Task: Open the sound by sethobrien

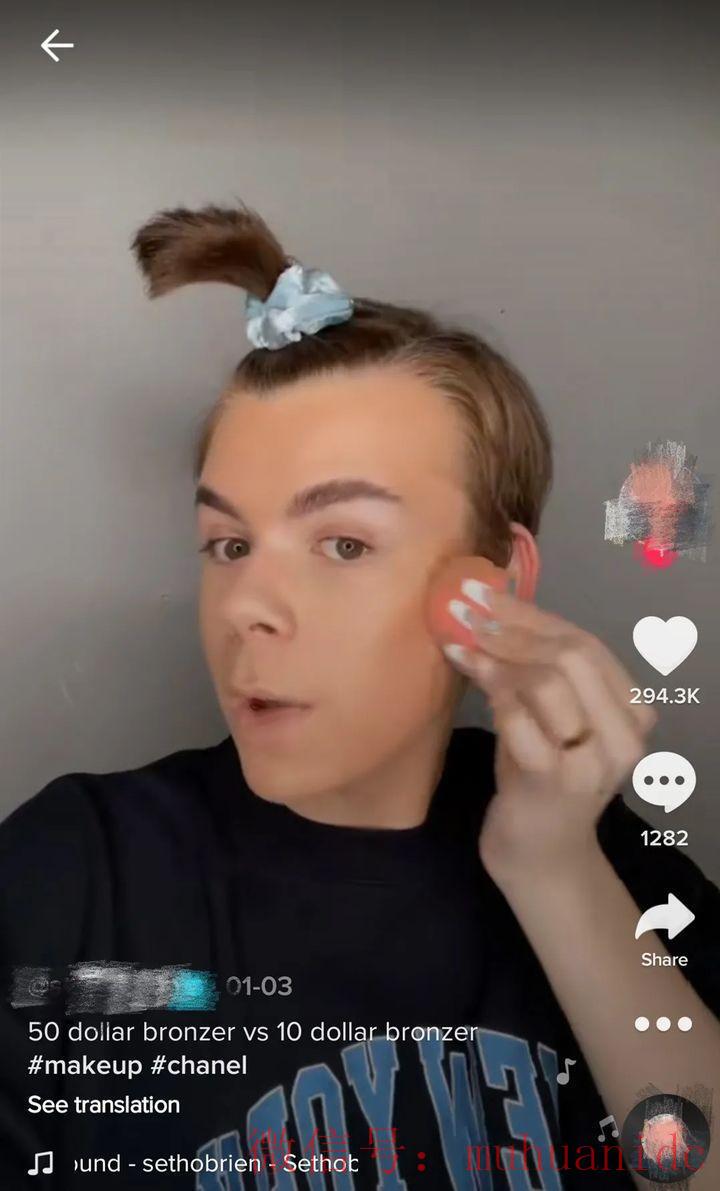Action: 215,1164
